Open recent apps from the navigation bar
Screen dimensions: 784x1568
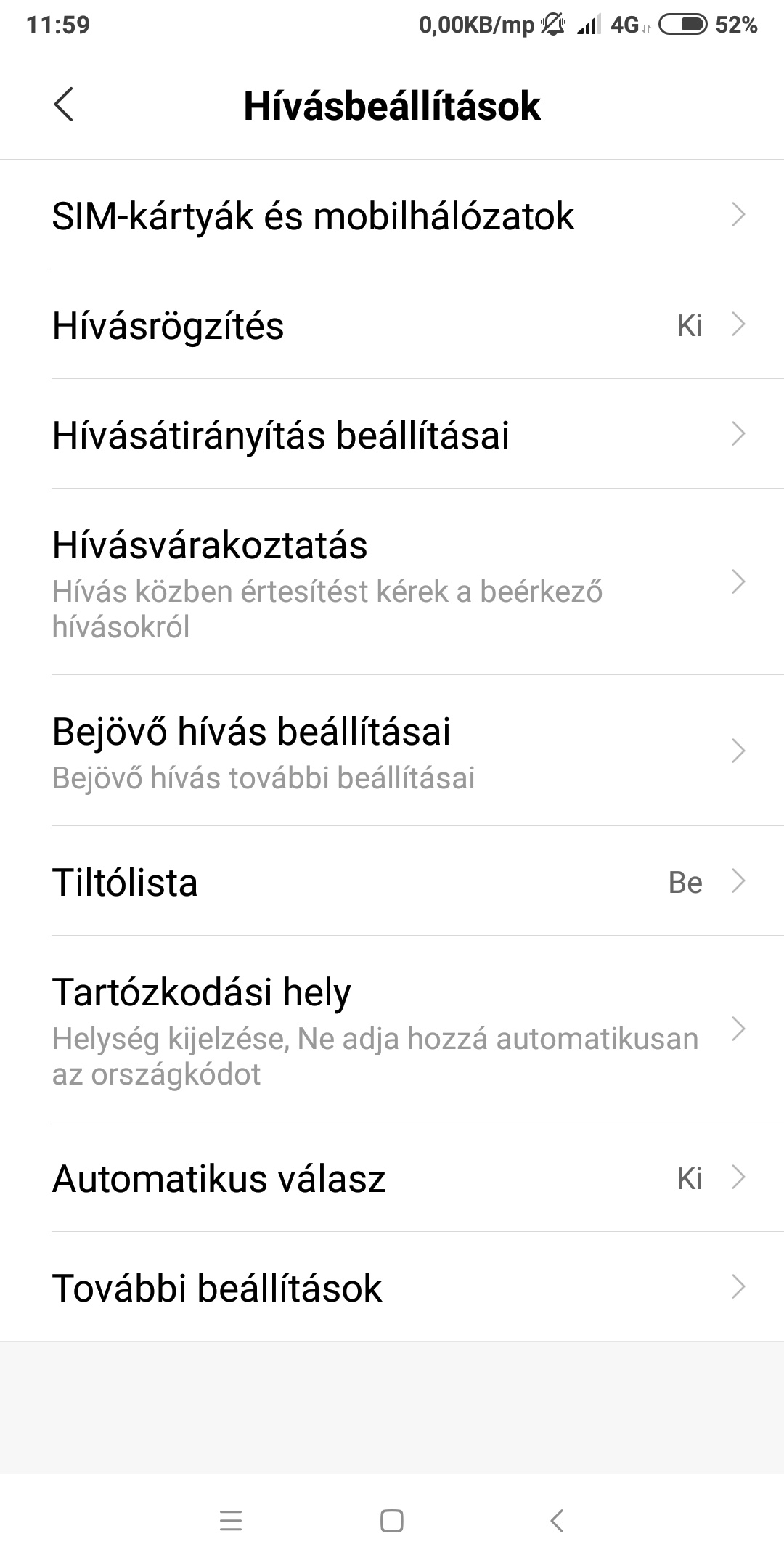click(230, 1521)
